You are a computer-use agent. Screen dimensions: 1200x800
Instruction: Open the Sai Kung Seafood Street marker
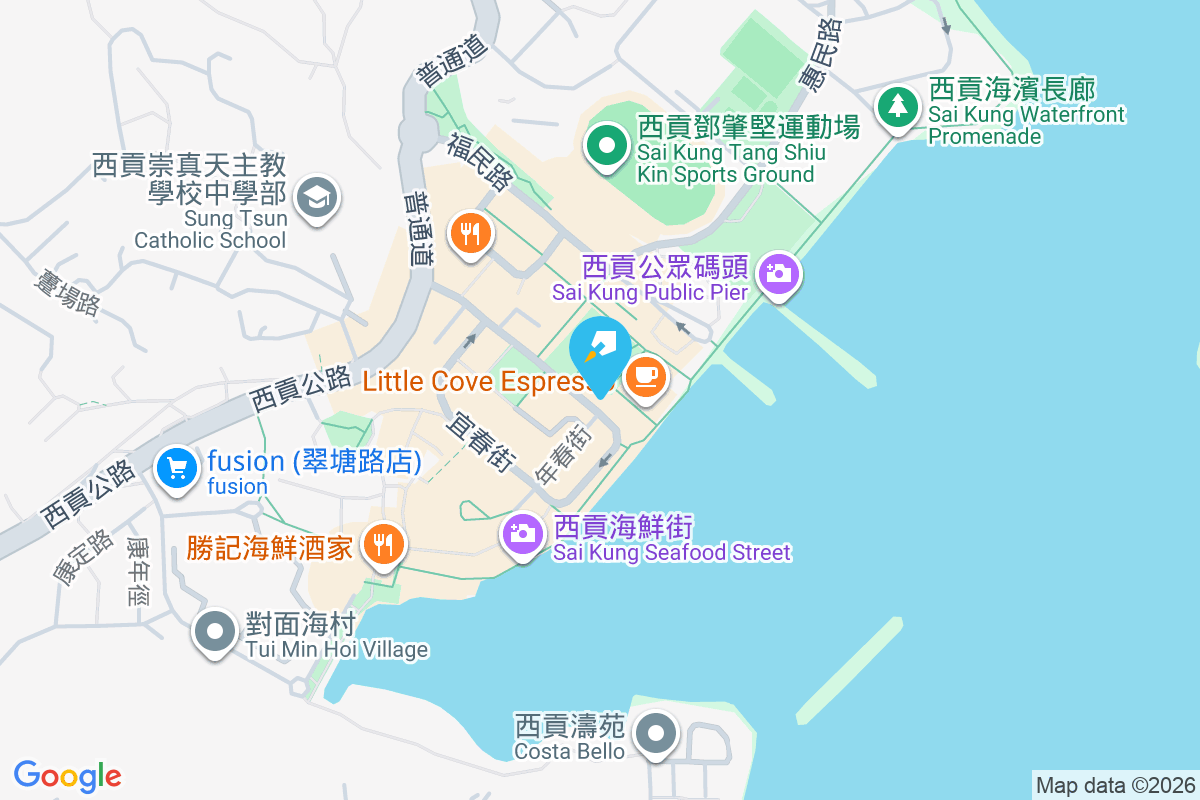click(522, 534)
